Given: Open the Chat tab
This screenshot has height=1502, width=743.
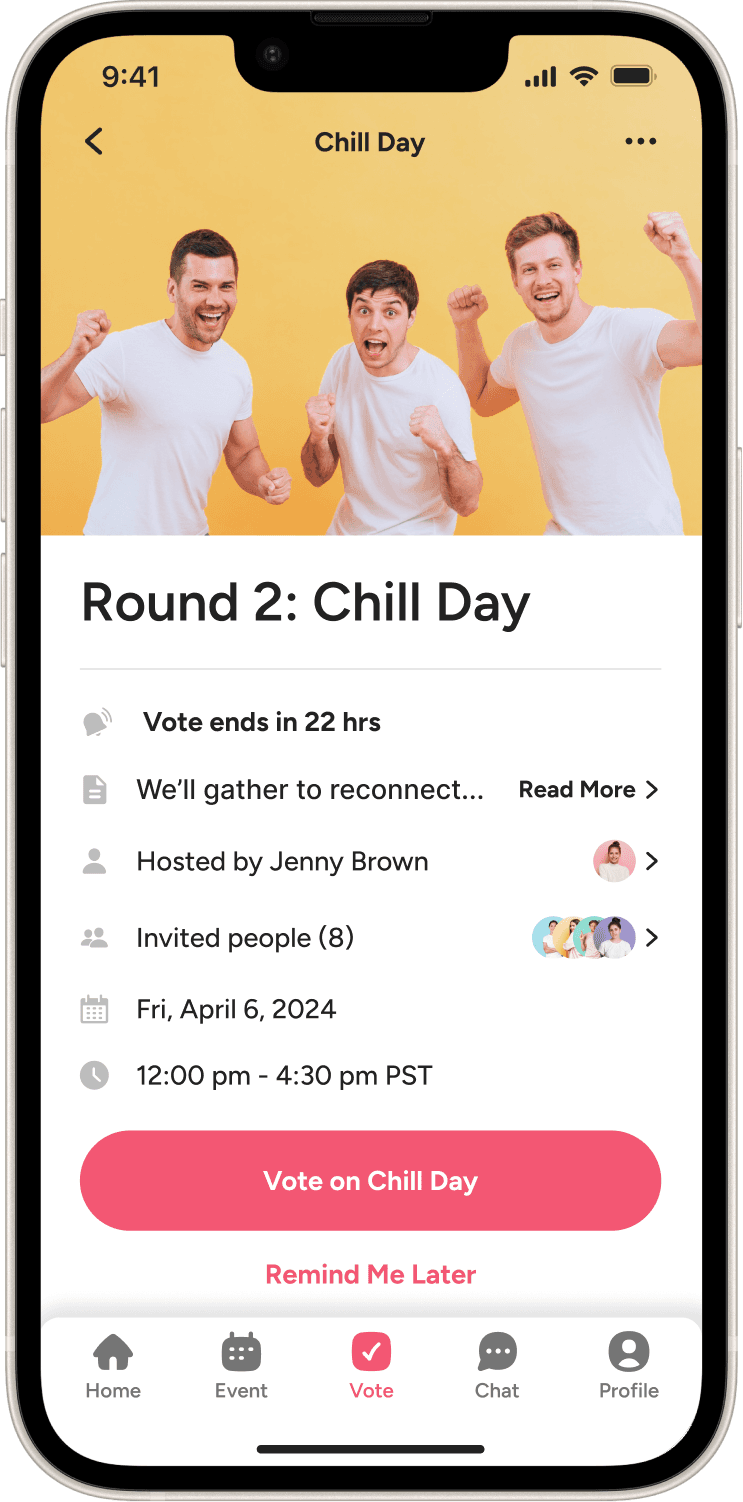Looking at the screenshot, I should click(x=497, y=1366).
